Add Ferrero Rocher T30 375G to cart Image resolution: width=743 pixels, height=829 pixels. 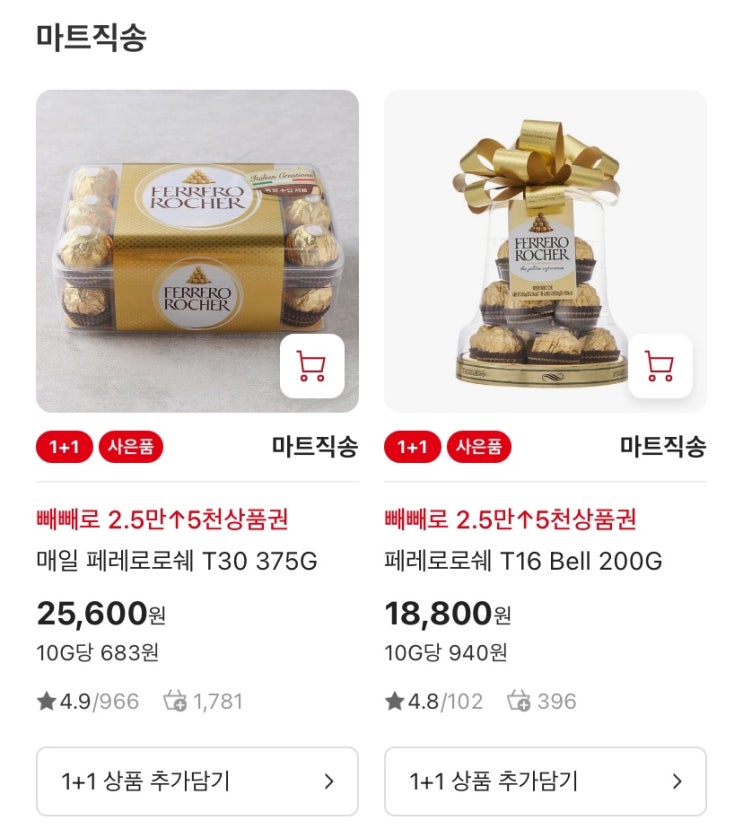click(311, 366)
